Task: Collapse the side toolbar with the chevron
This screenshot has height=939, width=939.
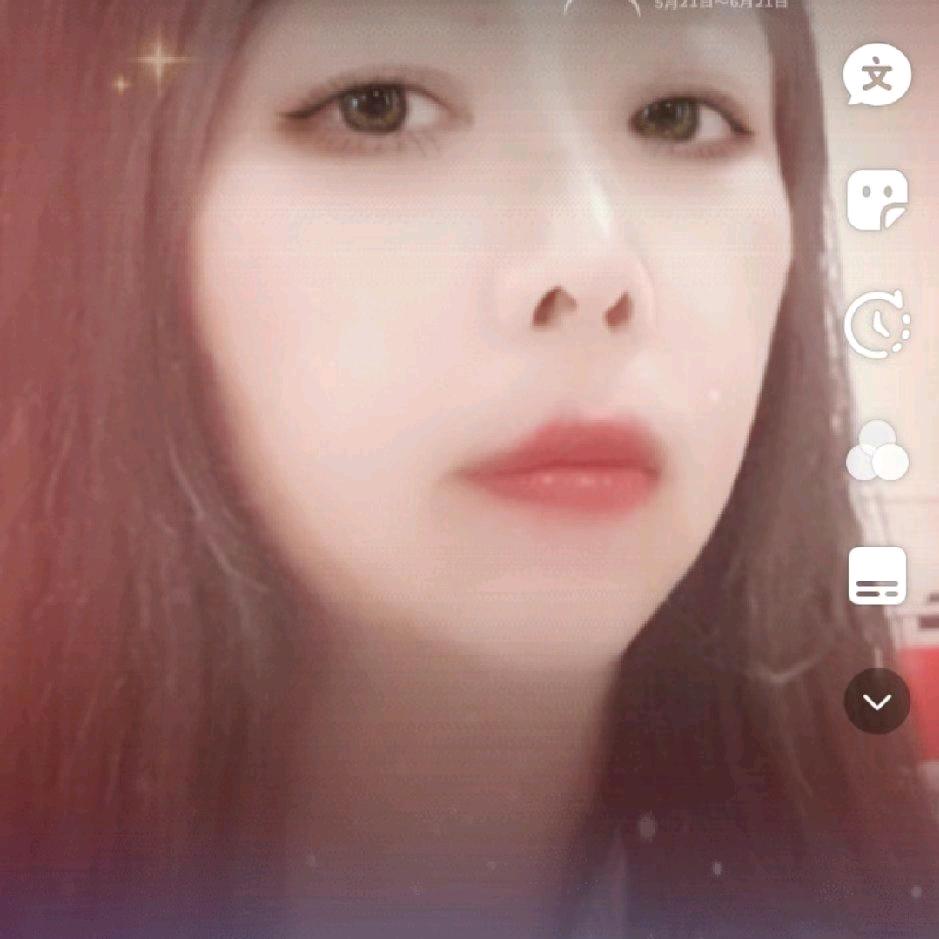Action: pyautogui.click(x=877, y=702)
